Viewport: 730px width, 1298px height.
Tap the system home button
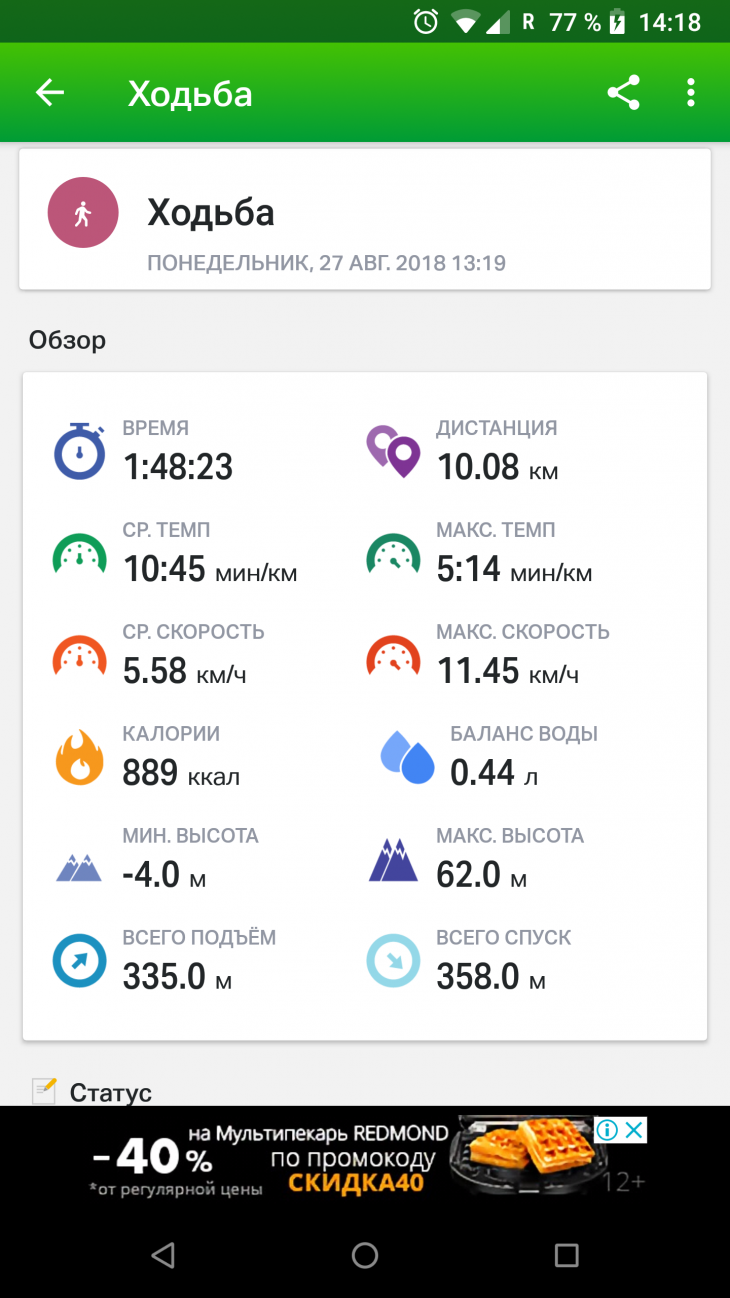tap(365, 1255)
